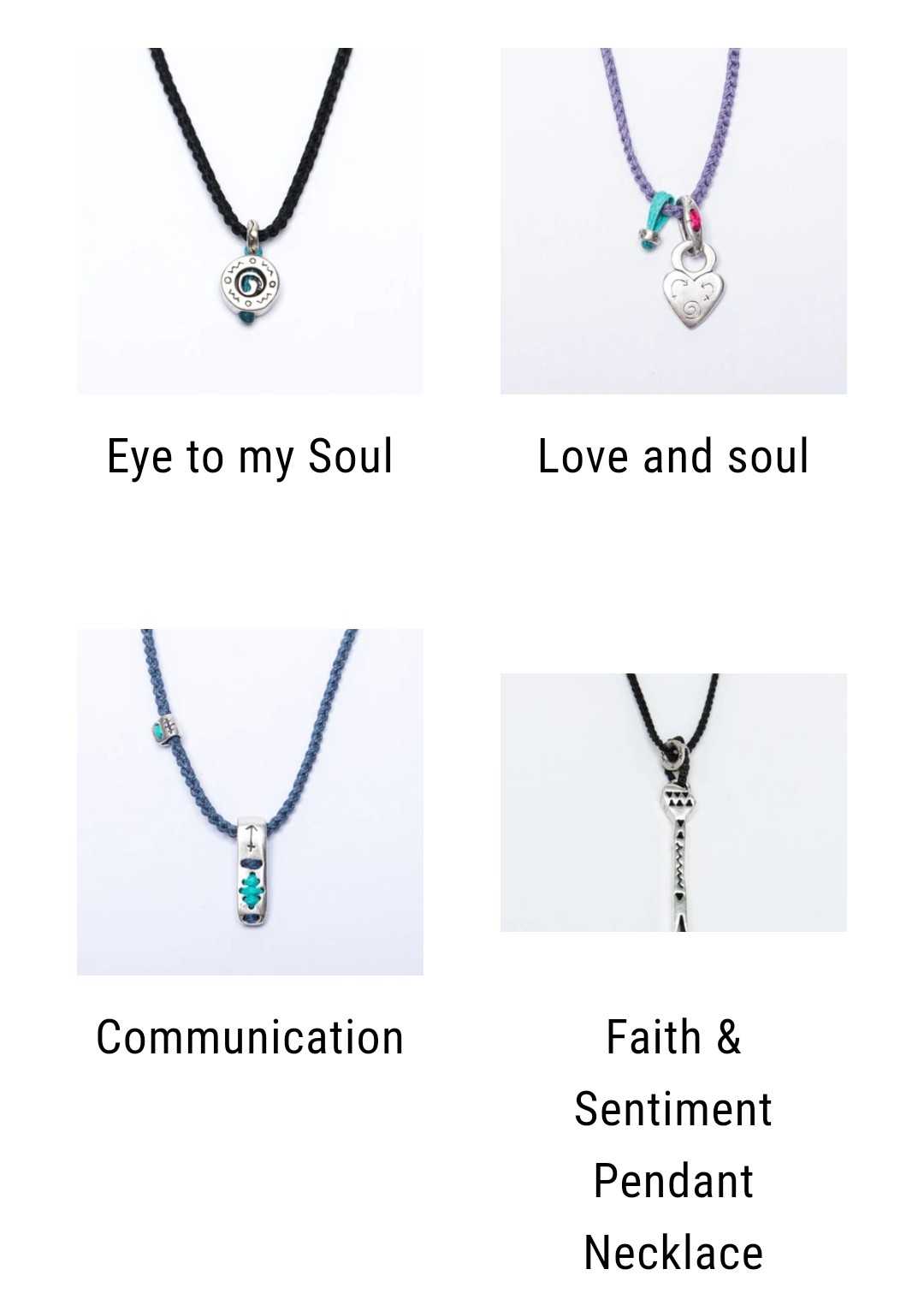This screenshot has width=924, height=1299.
Task: Select the Love and soul product title
Action: 673,456
